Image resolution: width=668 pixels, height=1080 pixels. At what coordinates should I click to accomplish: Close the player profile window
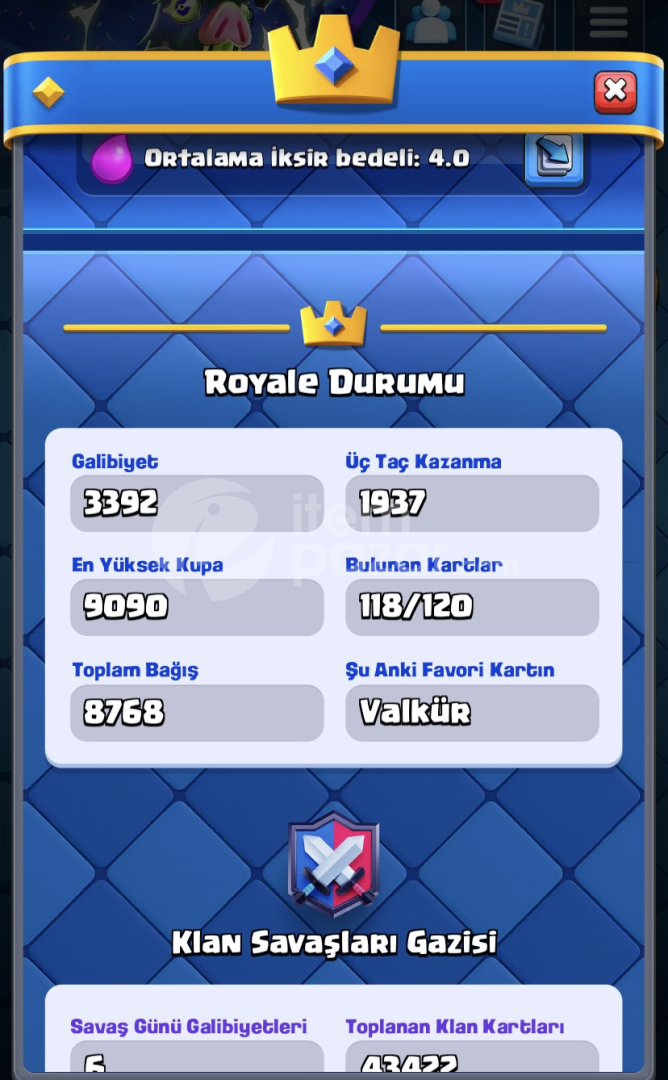click(615, 92)
